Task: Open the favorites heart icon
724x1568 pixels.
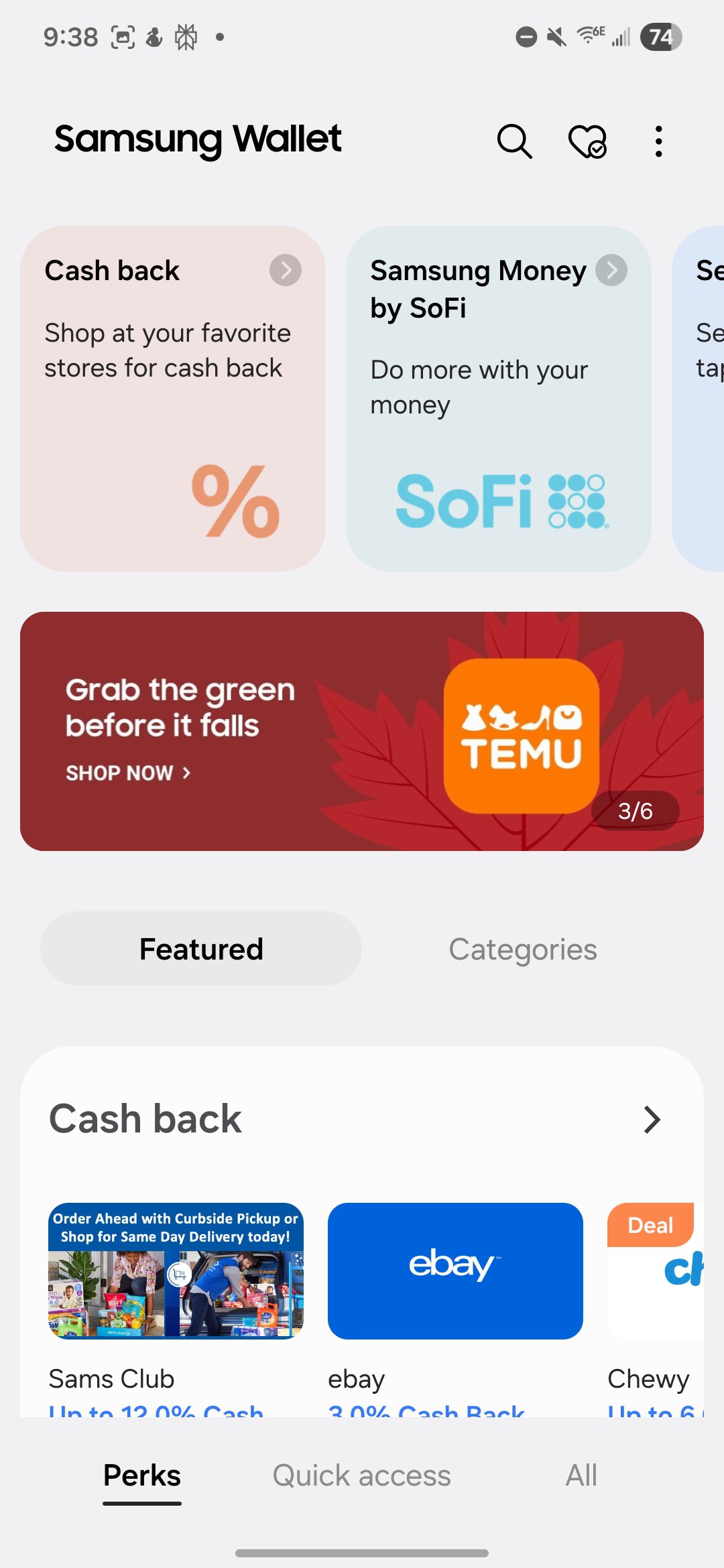Action: pos(586,141)
